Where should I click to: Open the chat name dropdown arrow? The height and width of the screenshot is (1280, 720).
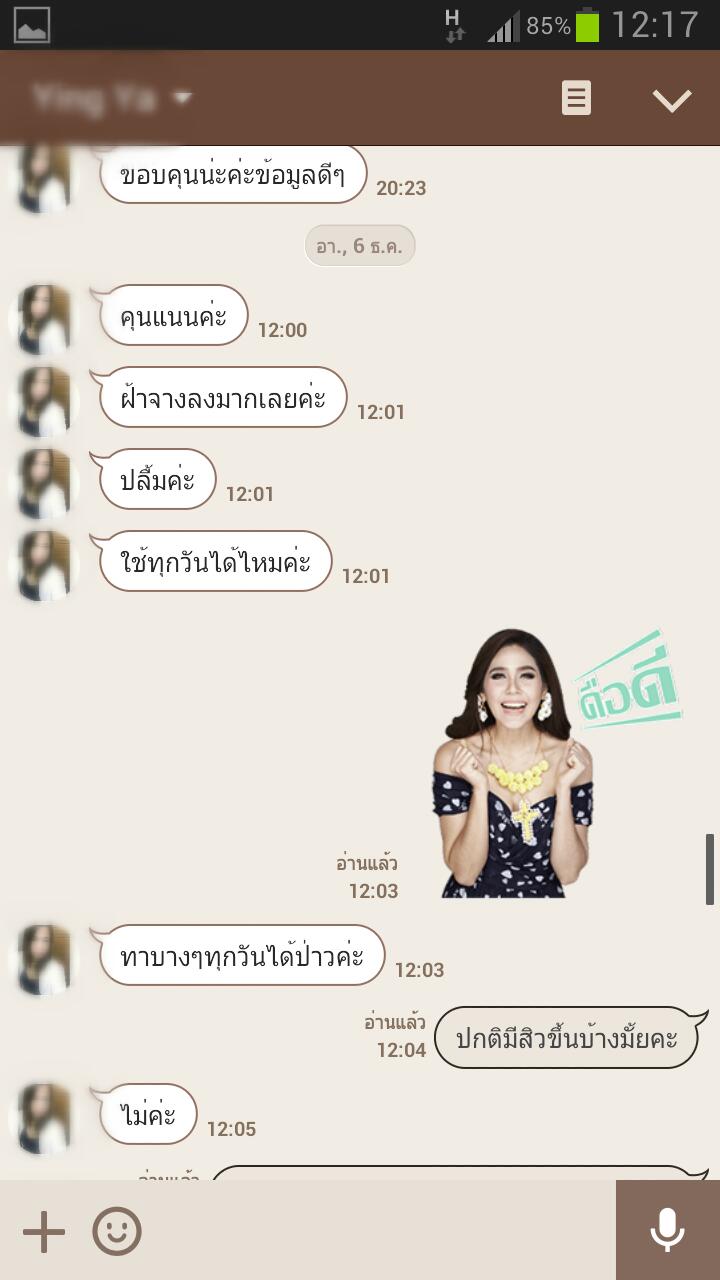[182, 97]
